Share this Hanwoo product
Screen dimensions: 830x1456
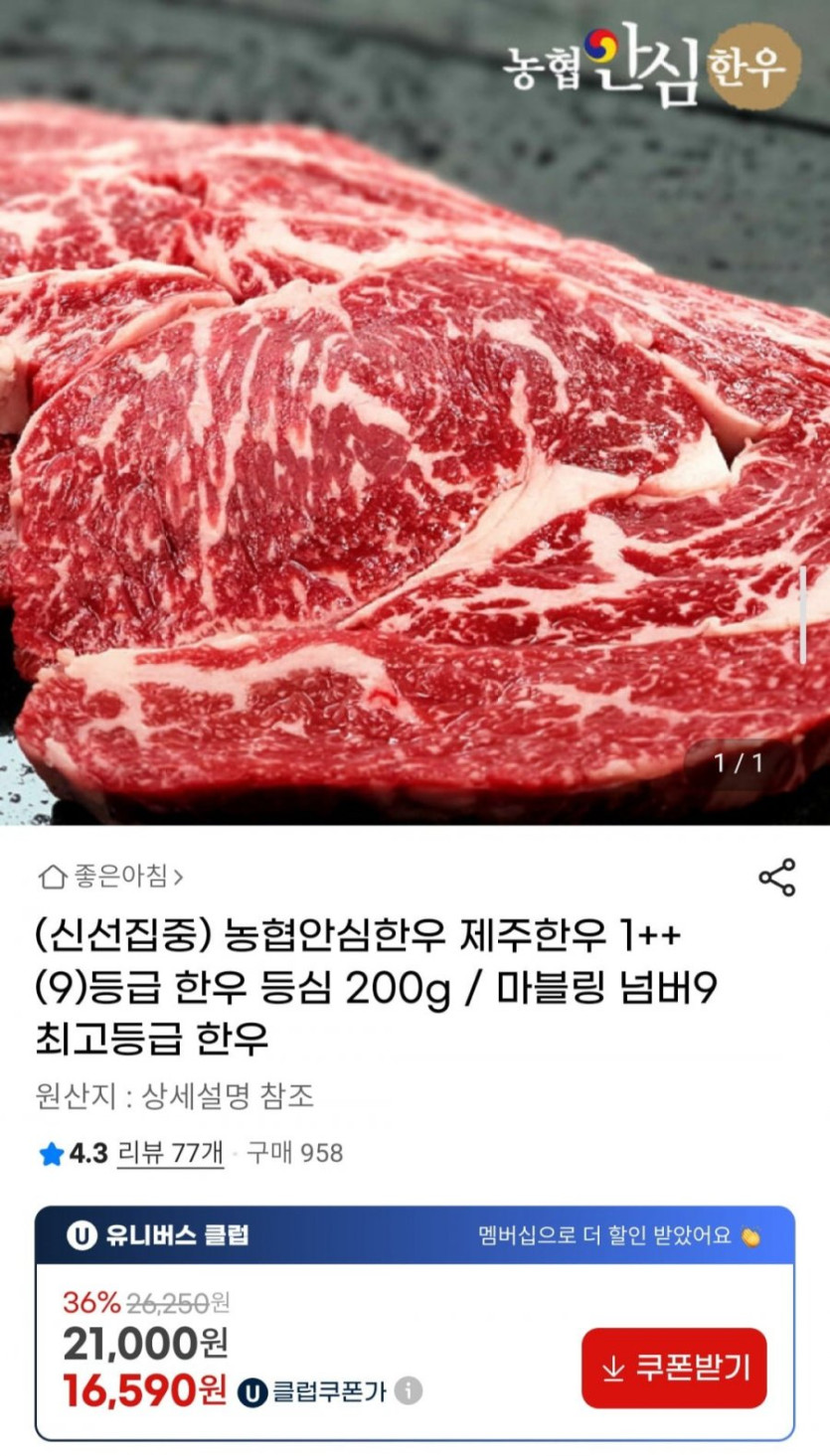point(776,878)
